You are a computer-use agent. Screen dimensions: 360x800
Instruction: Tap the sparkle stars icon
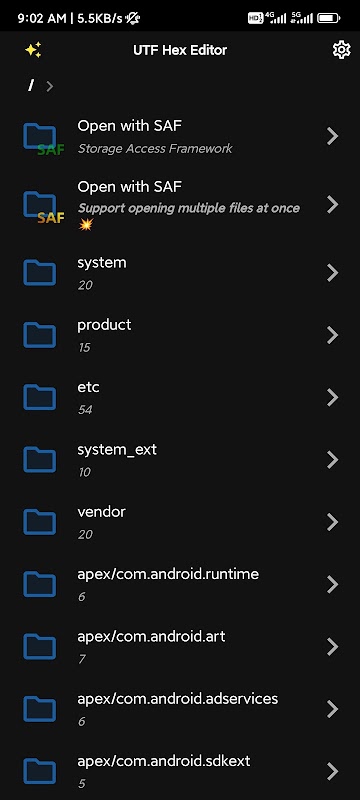point(33,50)
